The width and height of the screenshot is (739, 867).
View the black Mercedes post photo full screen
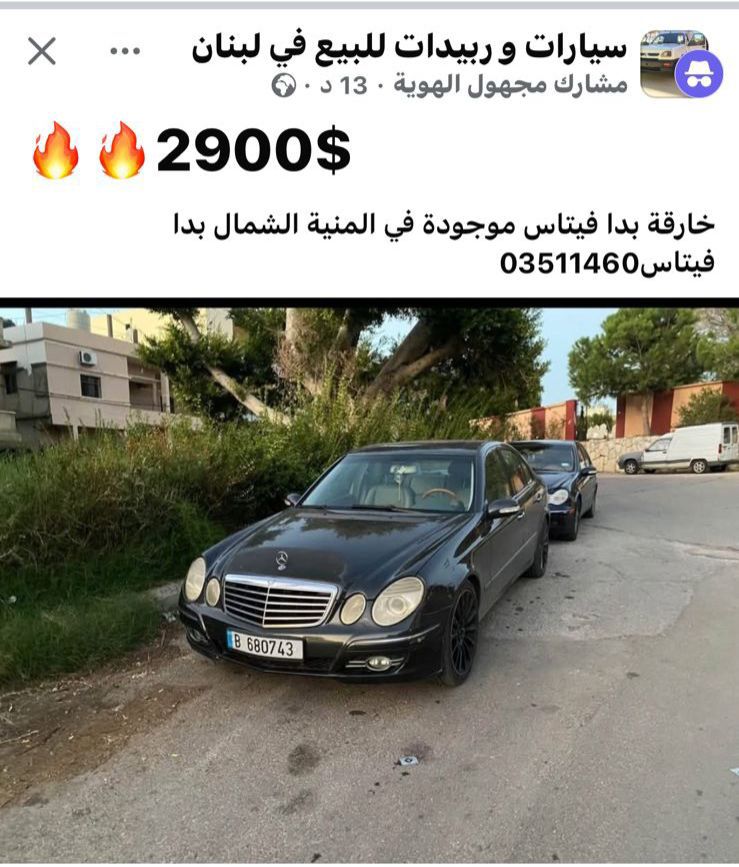[369, 585]
